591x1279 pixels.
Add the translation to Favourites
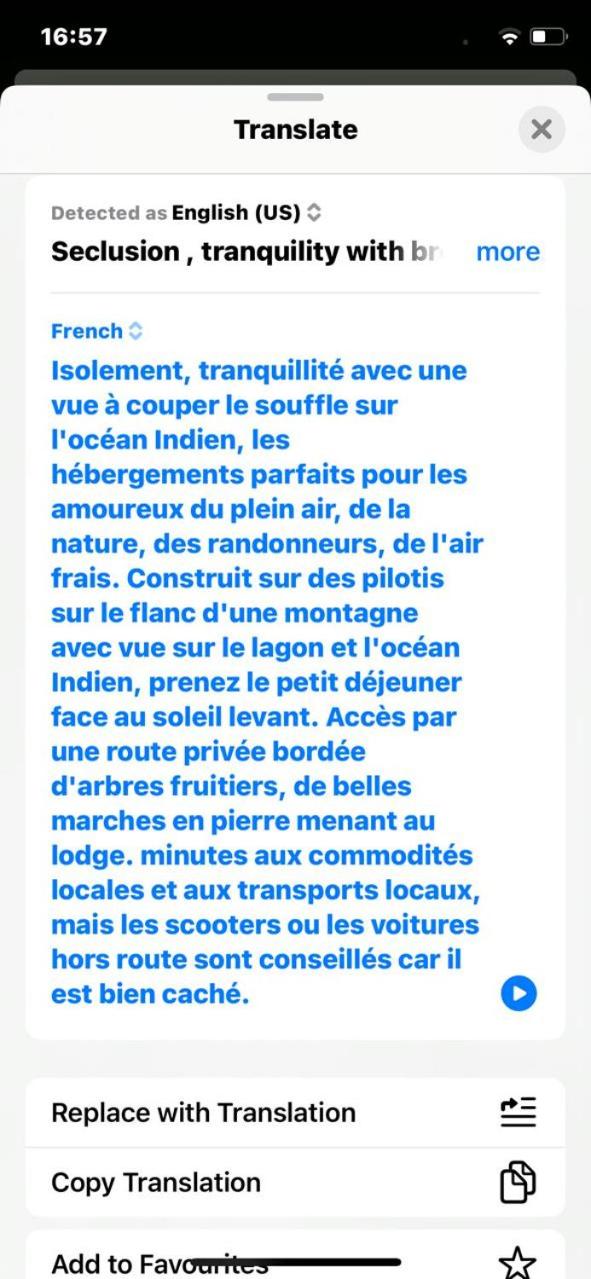[x=295, y=1257]
